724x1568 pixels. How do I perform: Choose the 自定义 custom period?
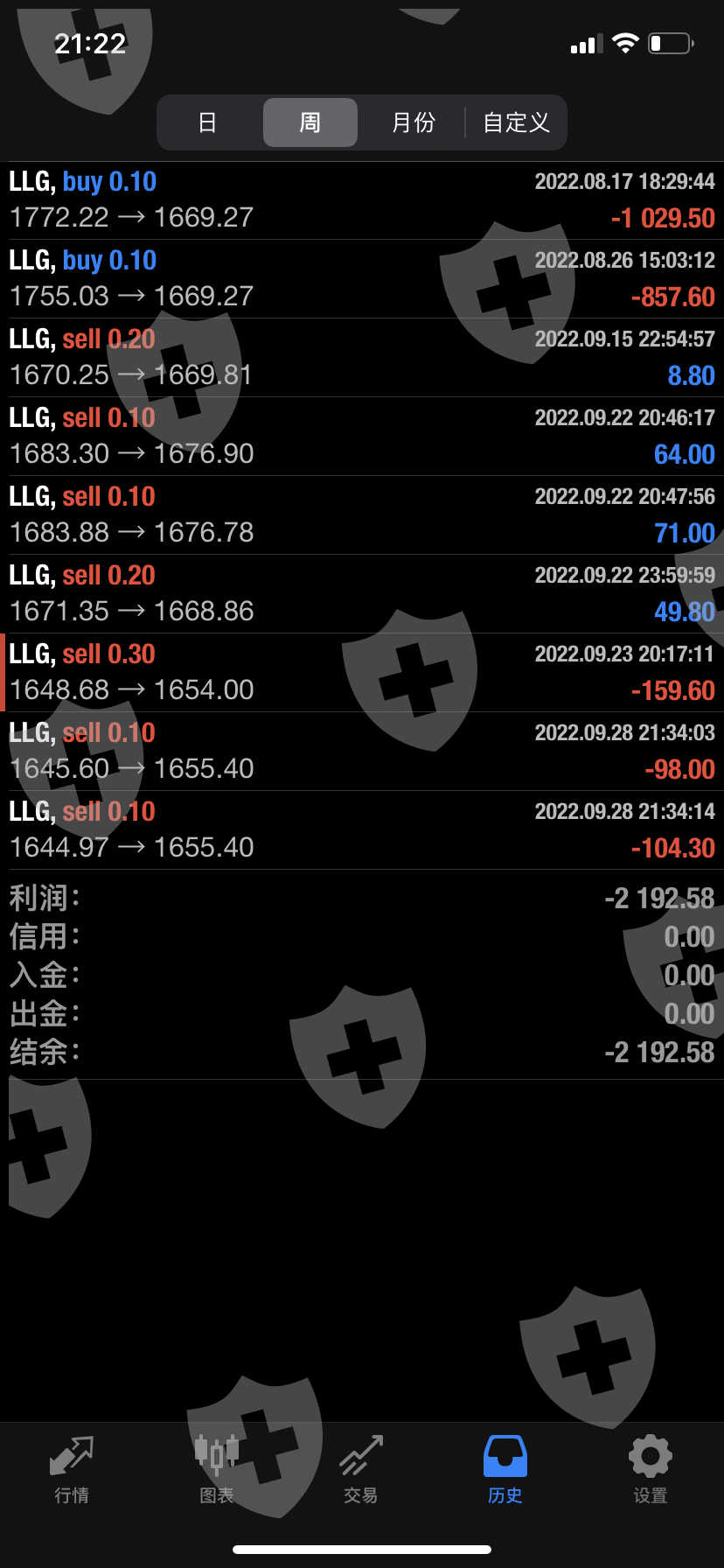click(516, 122)
